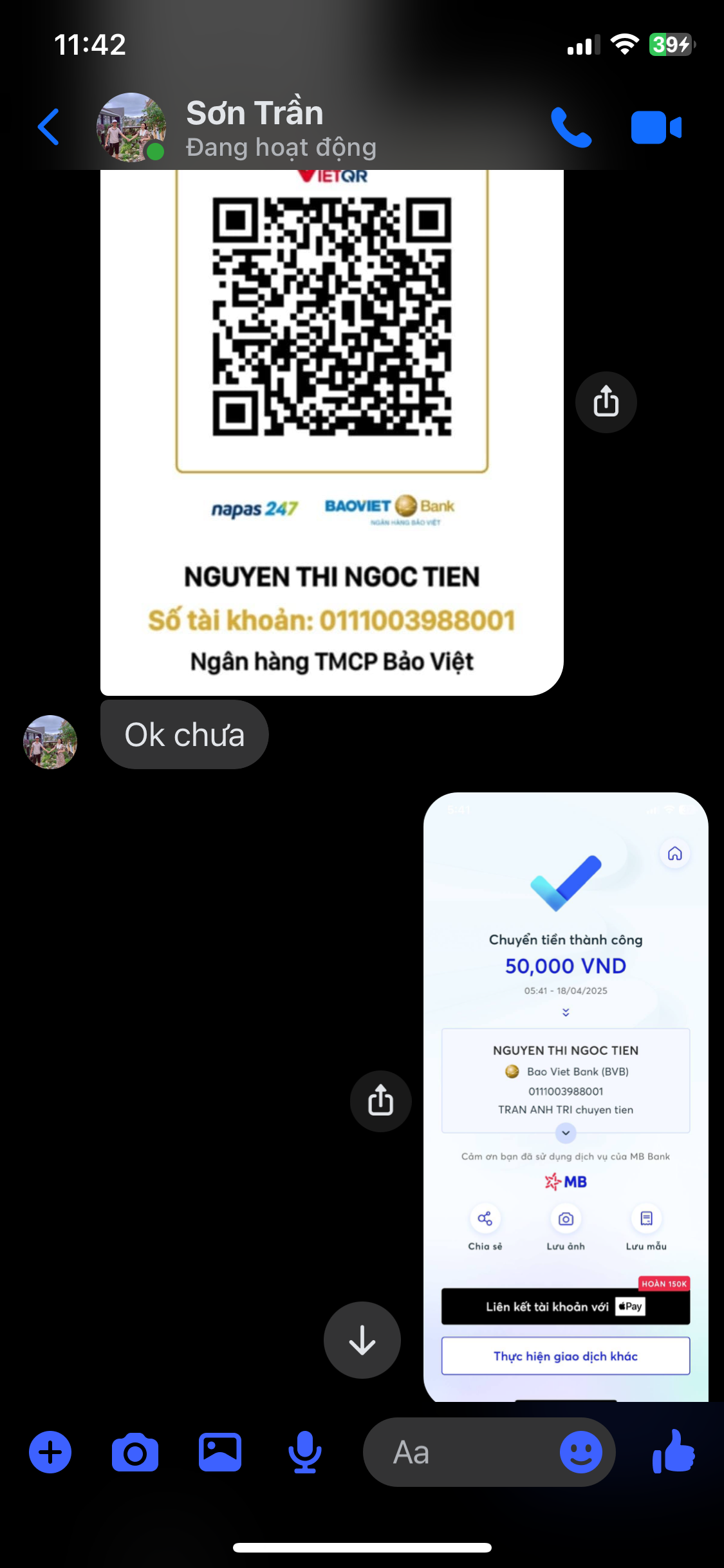Open the camera to take a photo
Image resolution: width=724 pixels, height=1568 pixels.
[x=135, y=1452]
